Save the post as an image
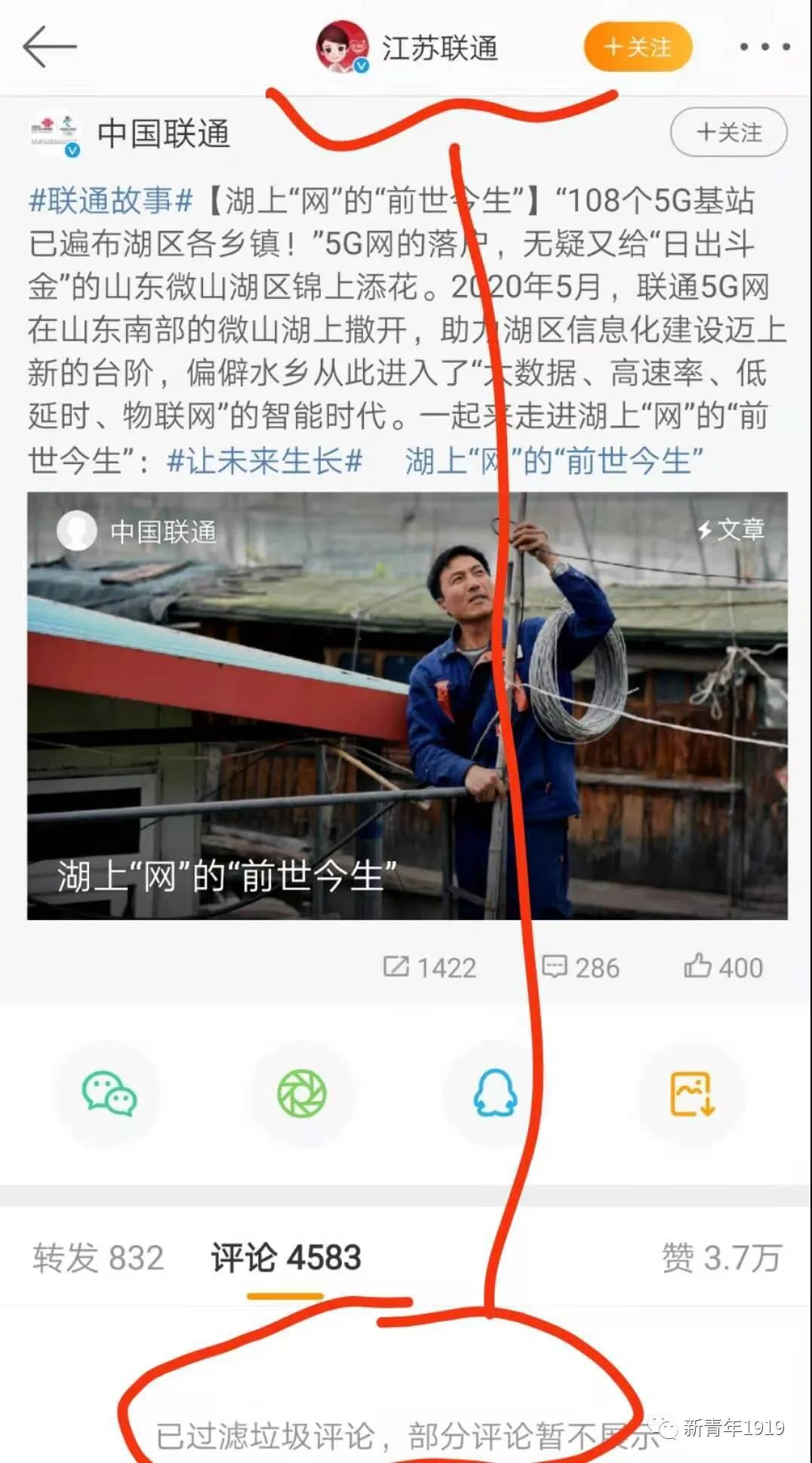Image resolution: width=812 pixels, height=1463 pixels. pos(691,1094)
